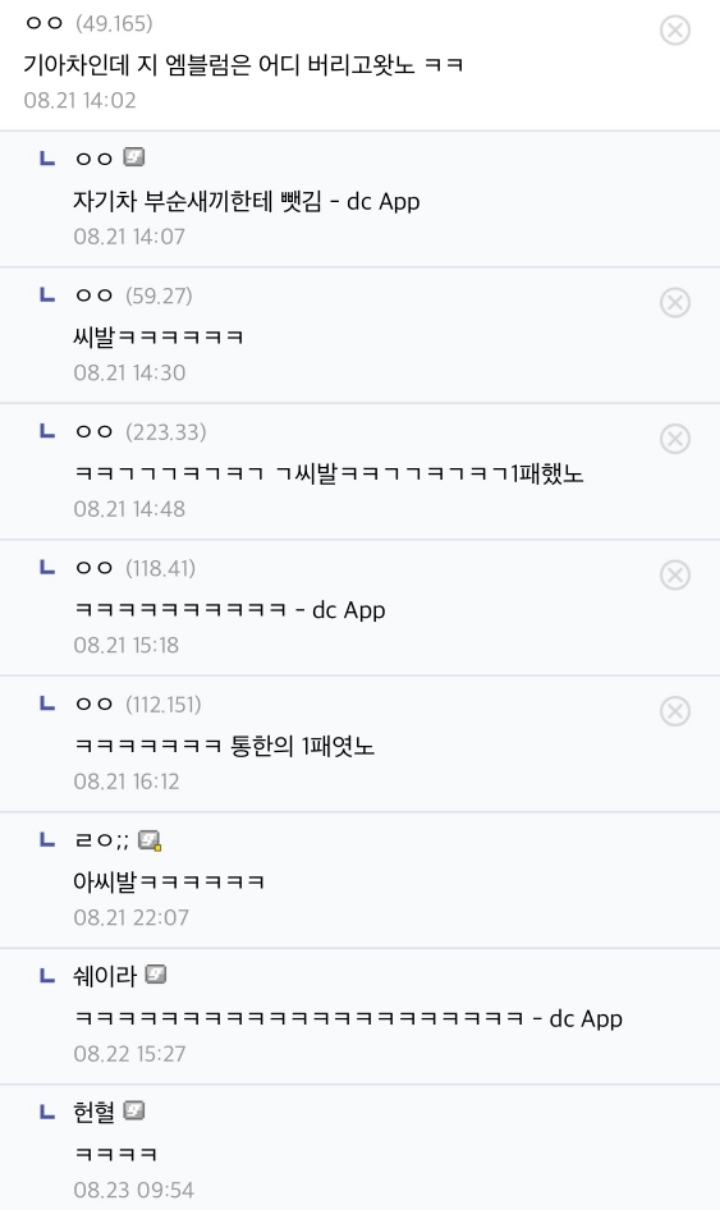Click the delete icon on the 223.33 reply
Screen dimensions: 720x1210
coord(676,439)
